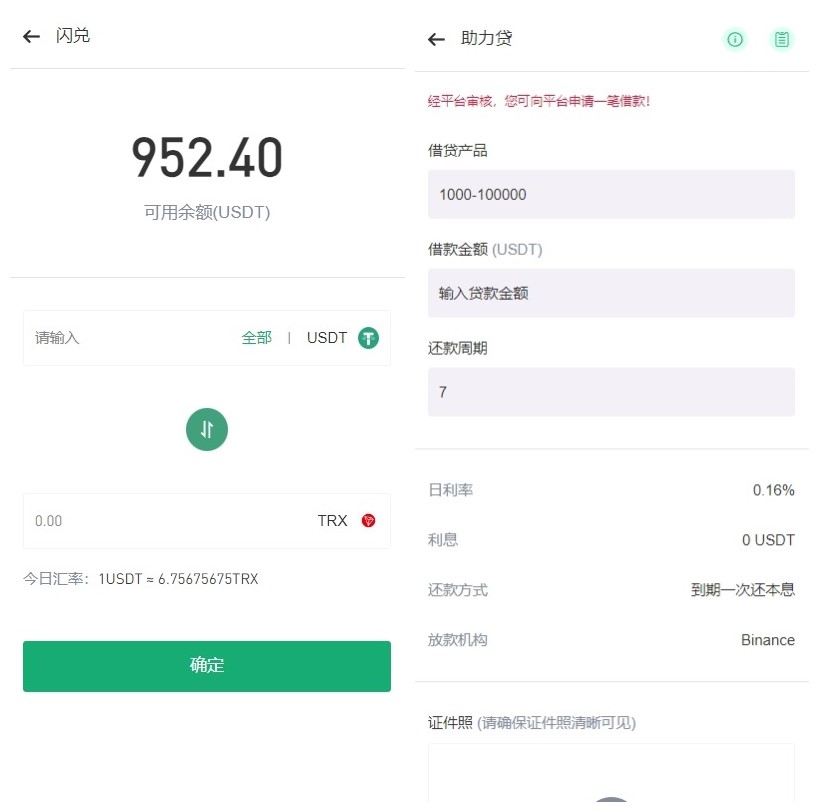The width and height of the screenshot is (819, 812).
Task: Open the info icon on 助力贷
Action: pyautogui.click(x=735, y=39)
